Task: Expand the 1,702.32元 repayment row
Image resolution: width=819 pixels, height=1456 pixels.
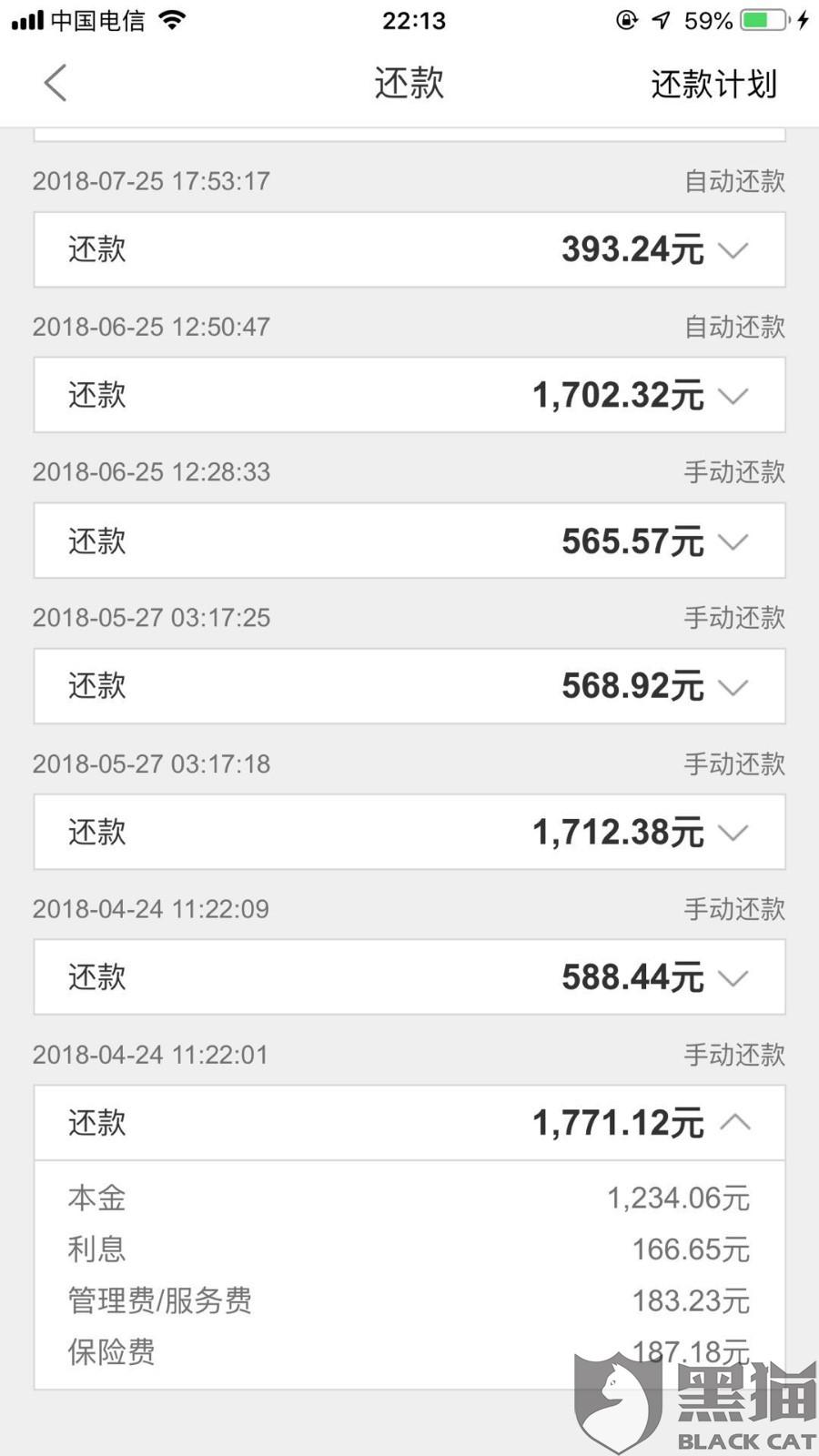Action: [409, 395]
